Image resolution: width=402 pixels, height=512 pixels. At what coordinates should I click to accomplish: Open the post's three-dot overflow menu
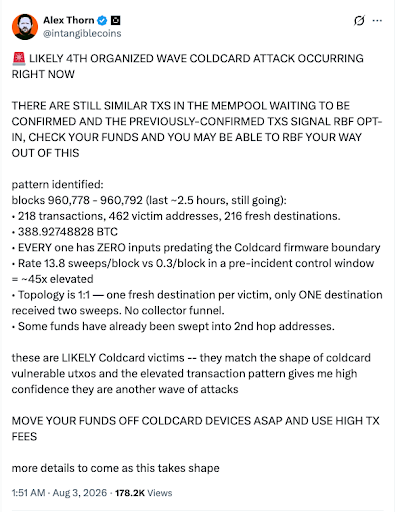pos(377,21)
